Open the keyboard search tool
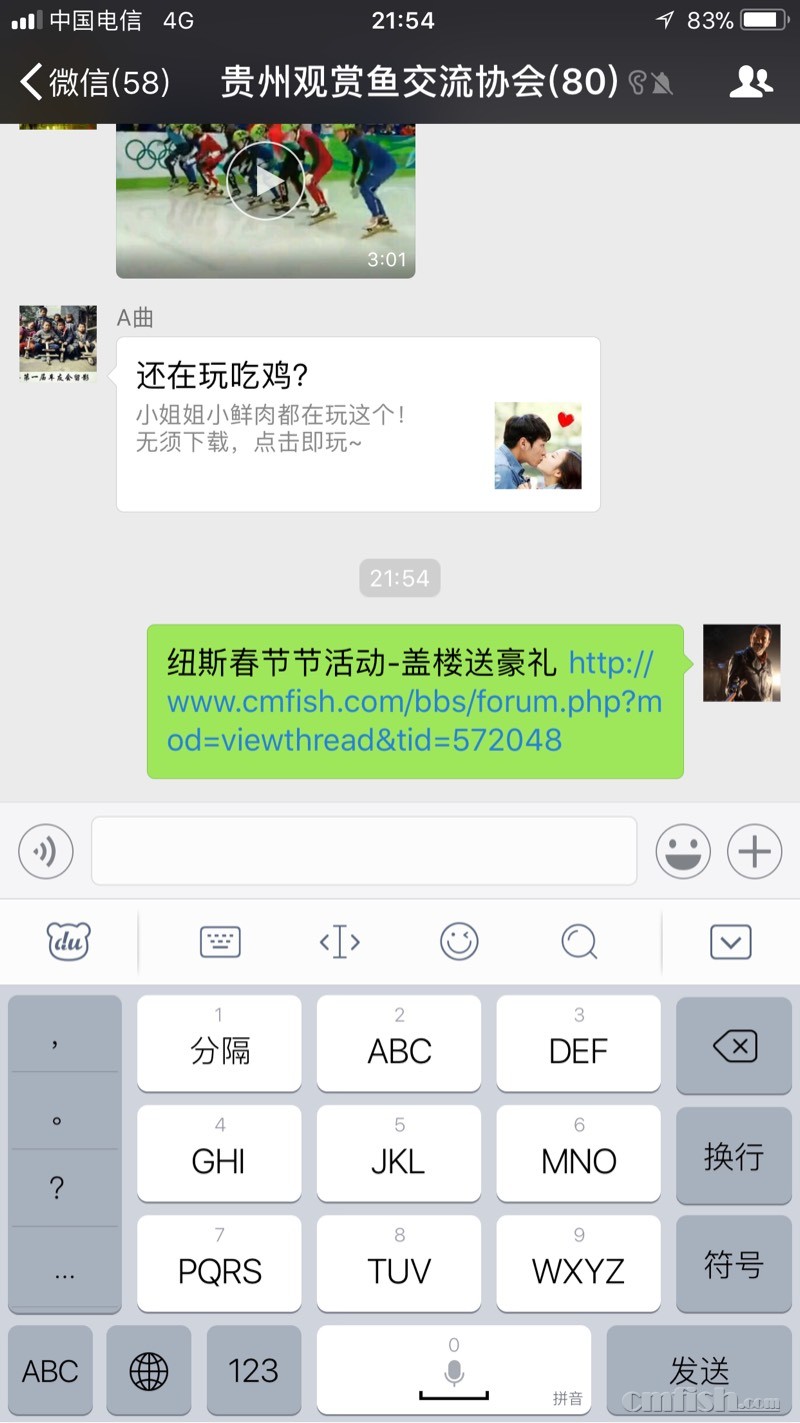Image resolution: width=800 pixels, height=1423 pixels. (579, 941)
